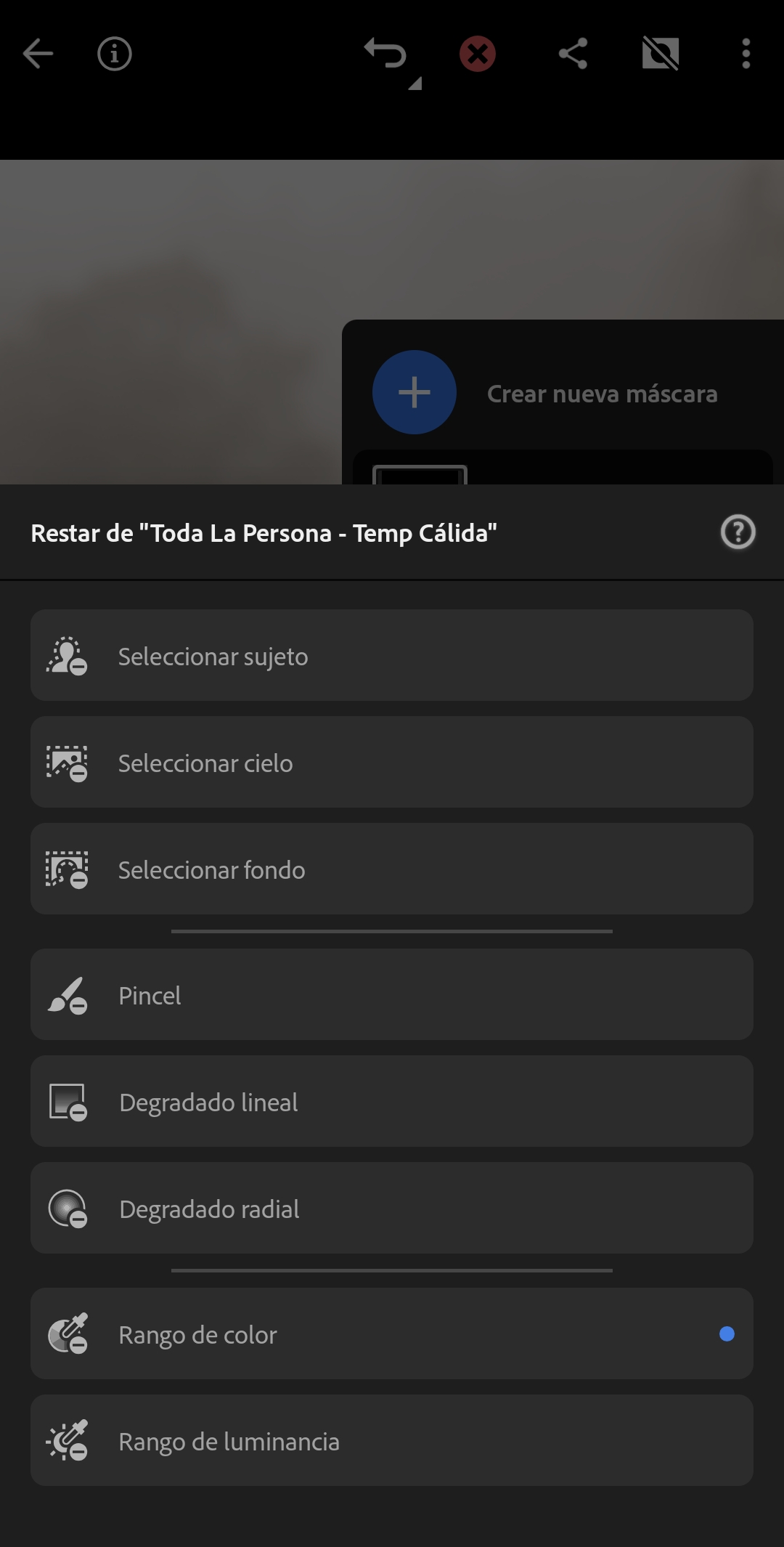
Task: Tap the blue plus circle for new mask
Action: (x=414, y=391)
